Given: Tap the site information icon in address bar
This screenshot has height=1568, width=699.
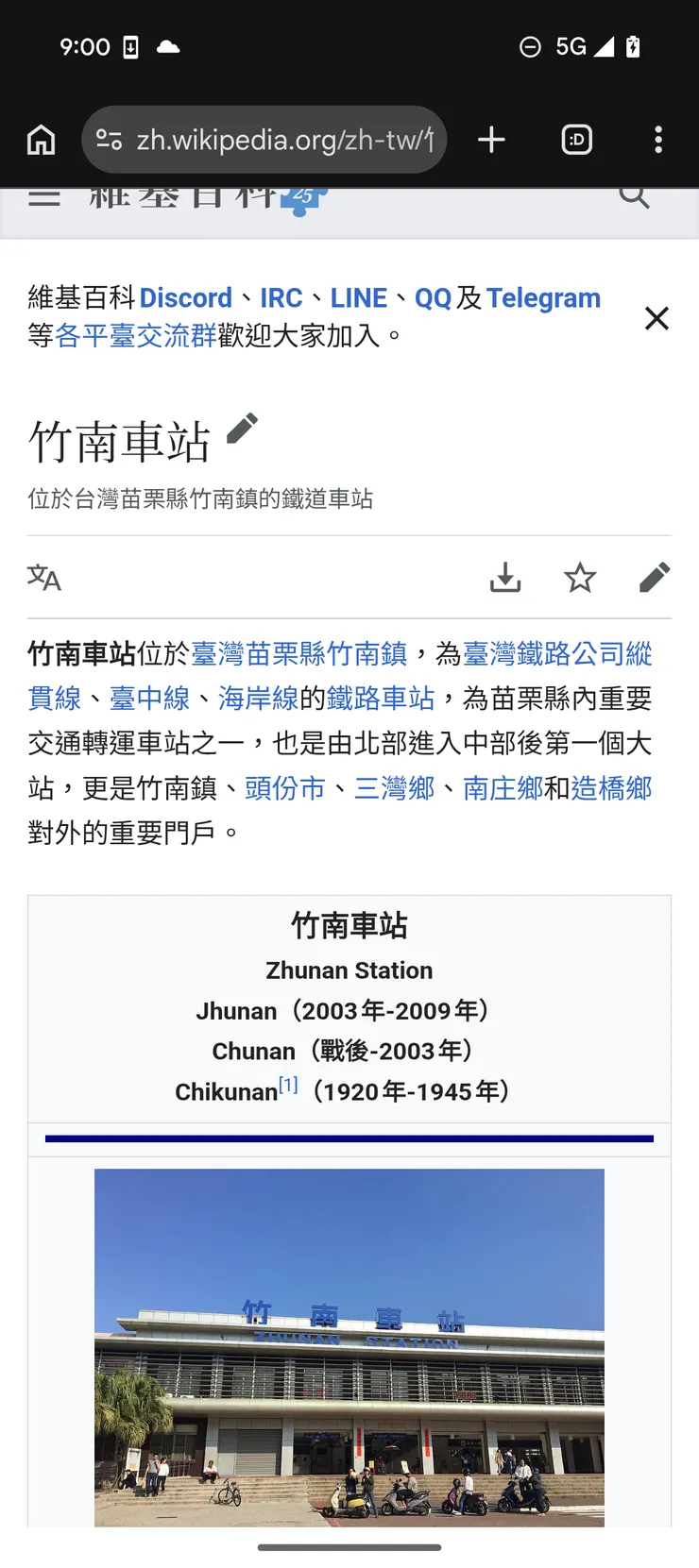Looking at the screenshot, I should 109,140.
